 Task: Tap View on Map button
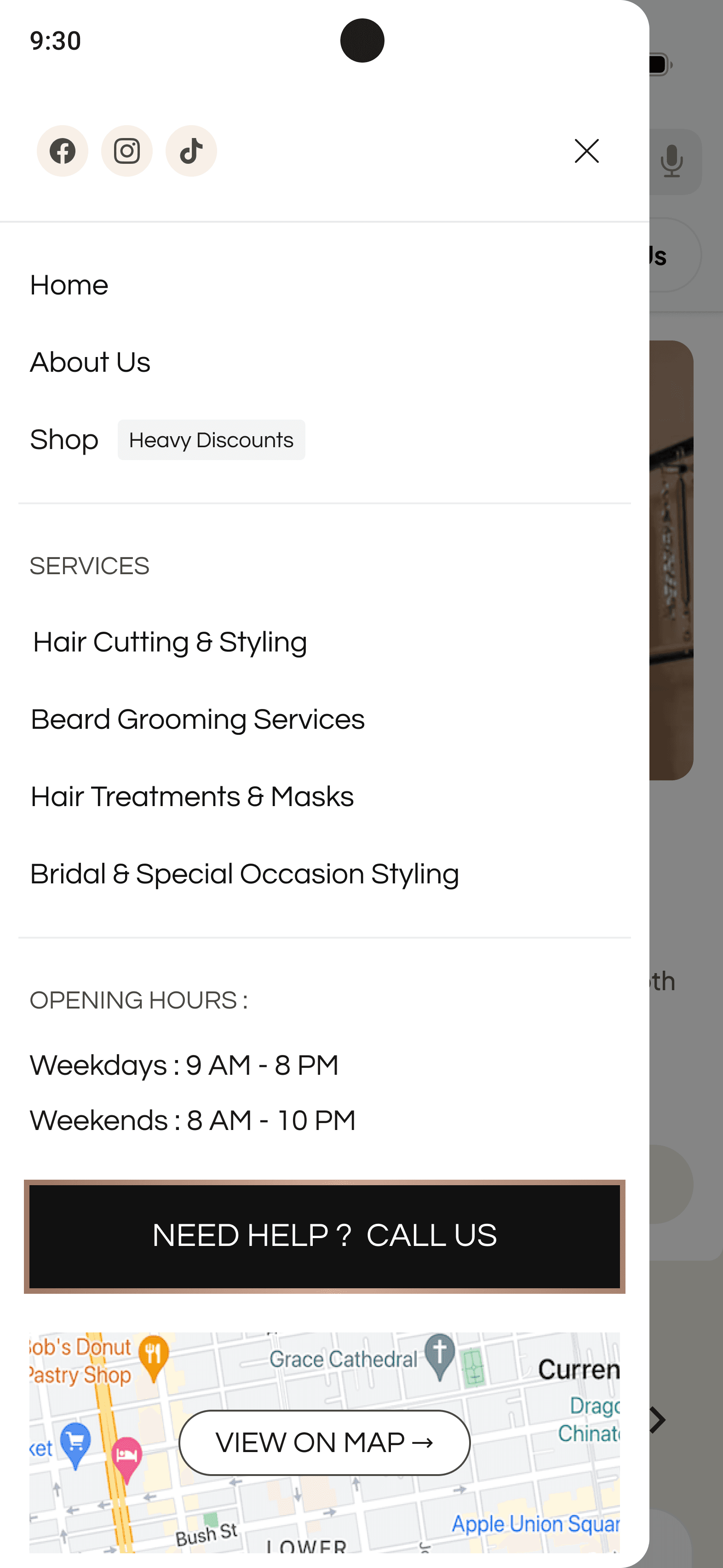pos(324,1442)
